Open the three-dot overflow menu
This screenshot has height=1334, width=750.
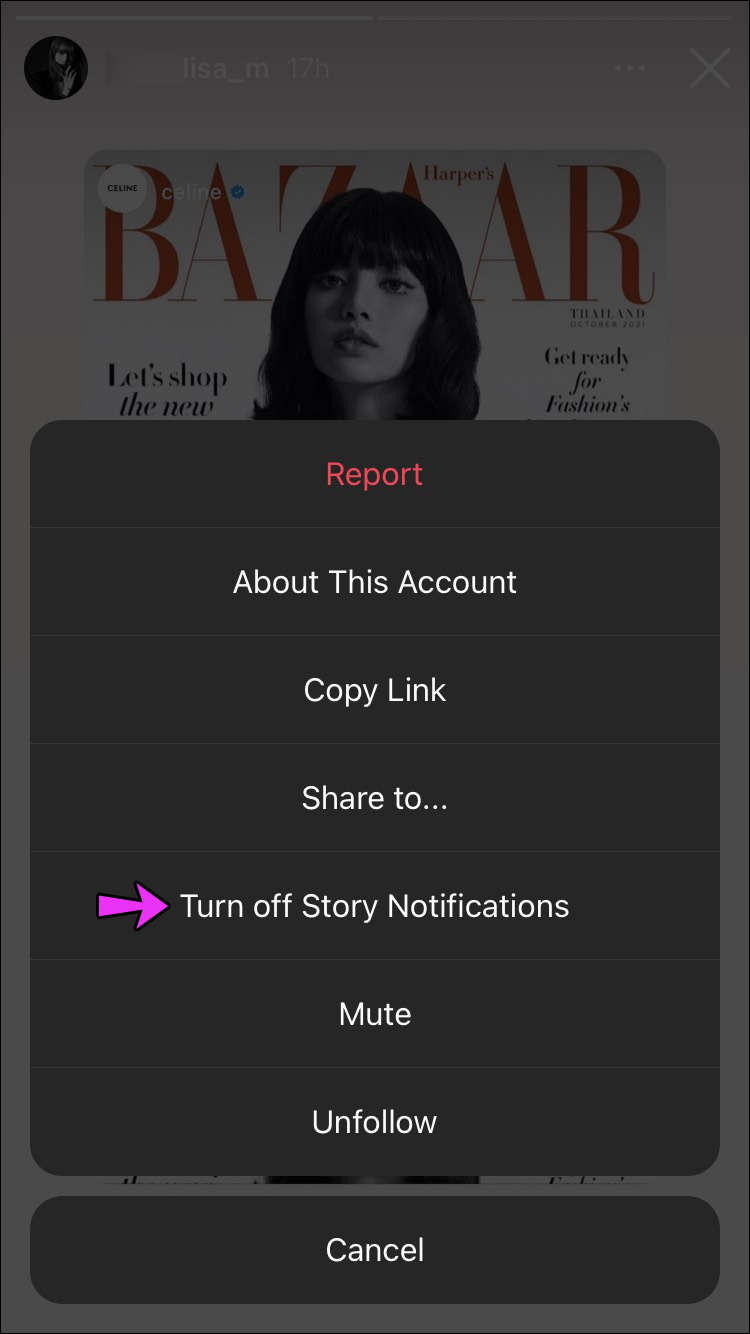coord(629,68)
